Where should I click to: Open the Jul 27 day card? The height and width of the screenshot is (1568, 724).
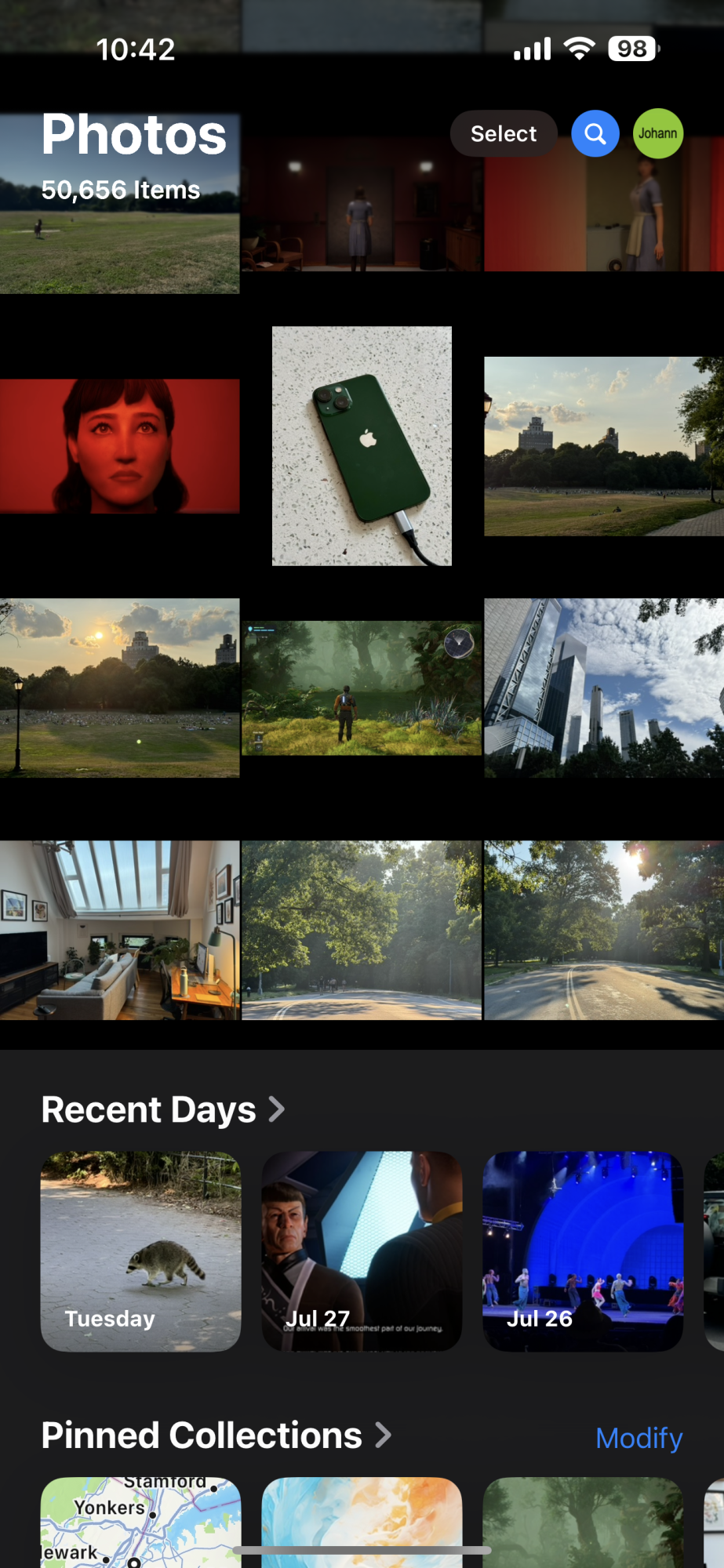362,1250
